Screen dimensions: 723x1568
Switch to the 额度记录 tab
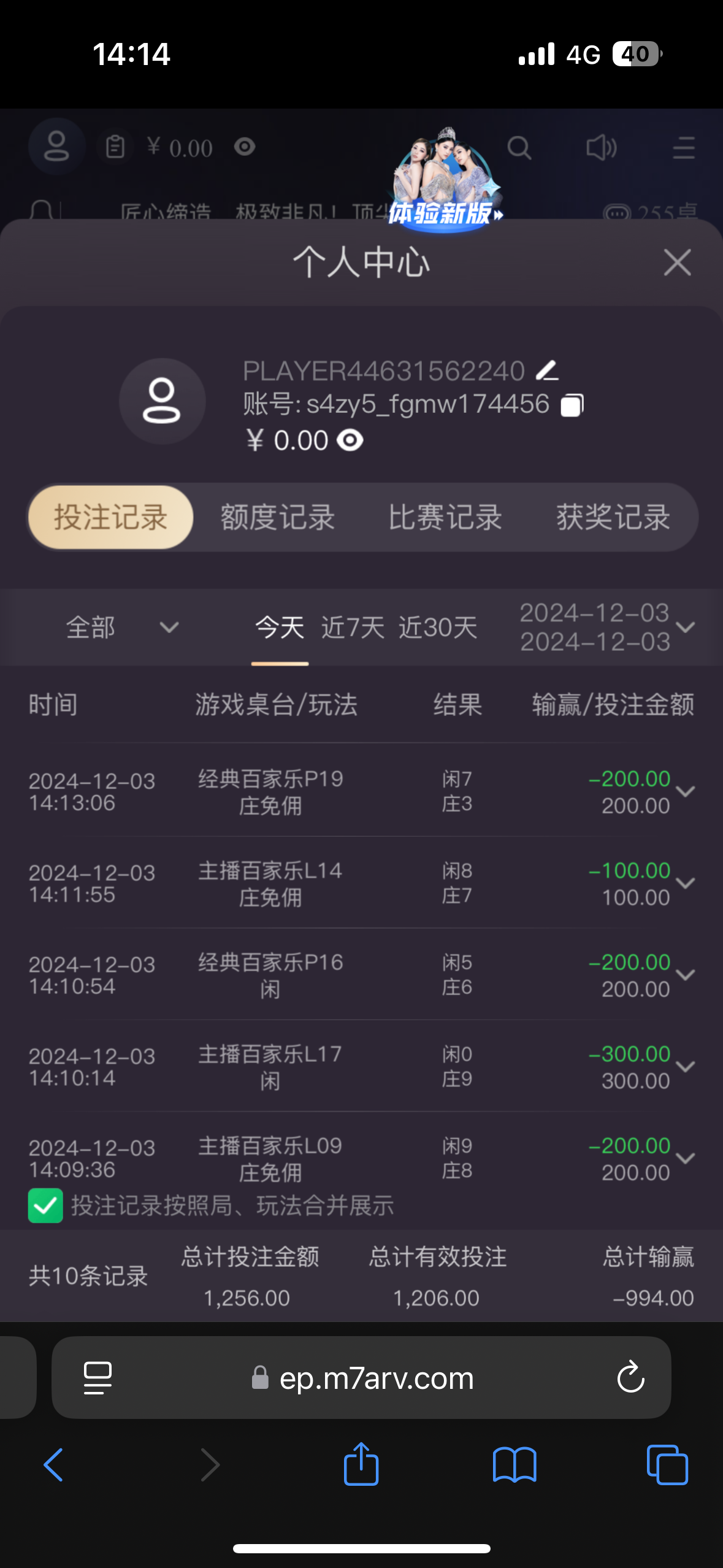(278, 517)
